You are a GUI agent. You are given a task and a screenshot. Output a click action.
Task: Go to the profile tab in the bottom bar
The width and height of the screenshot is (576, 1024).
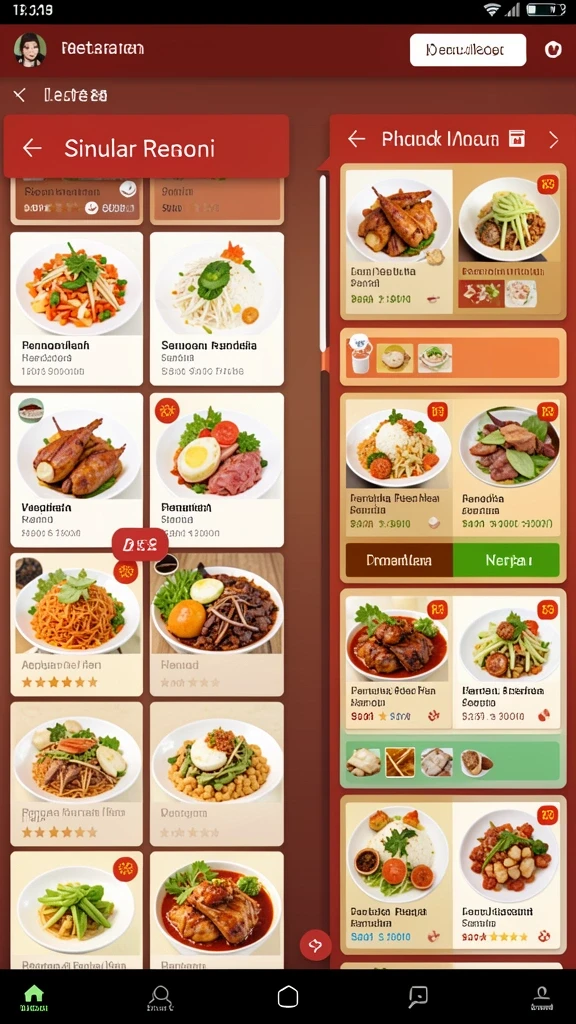(x=541, y=997)
